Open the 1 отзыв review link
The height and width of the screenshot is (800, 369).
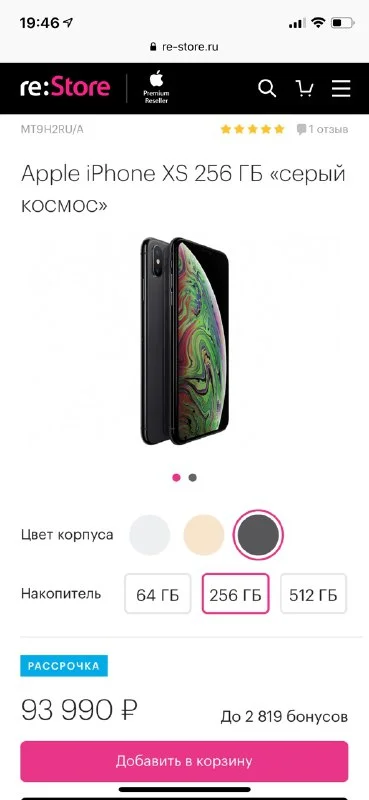[x=322, y=130]
